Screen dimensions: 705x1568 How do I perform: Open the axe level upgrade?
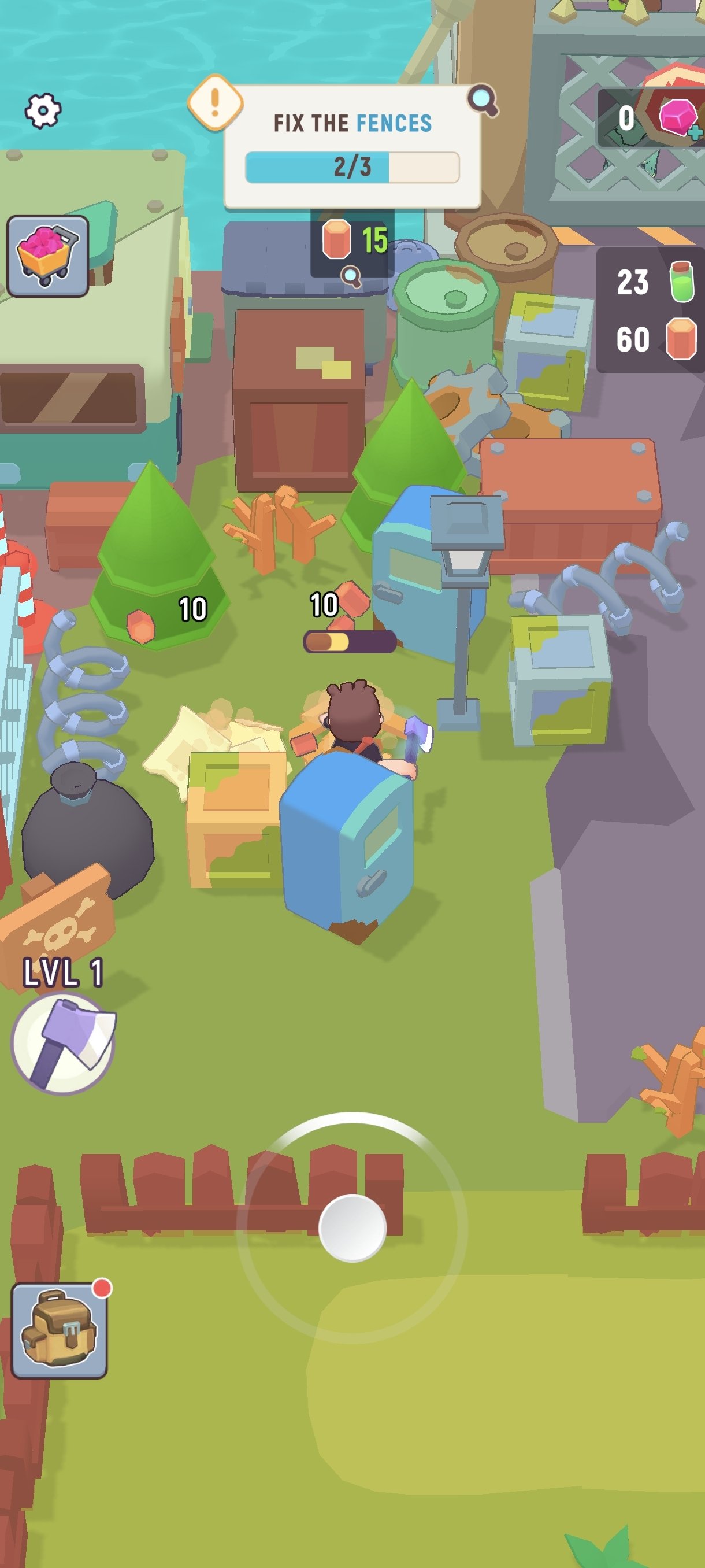click(x=63, y=1043)
